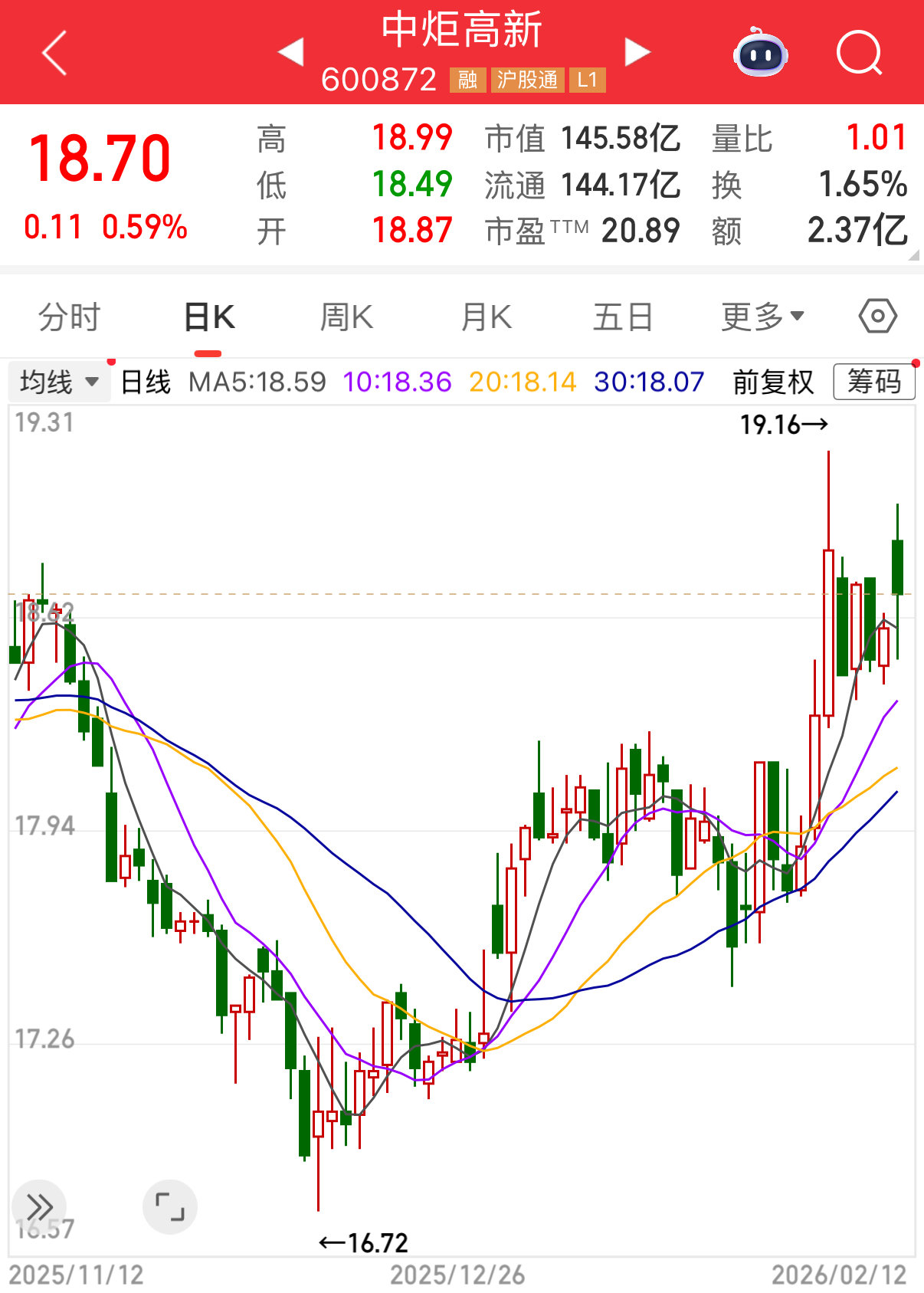Screen dimensions: 924x1293
Task: Tap the double-arrow expand chart button
Action: 39,1207
